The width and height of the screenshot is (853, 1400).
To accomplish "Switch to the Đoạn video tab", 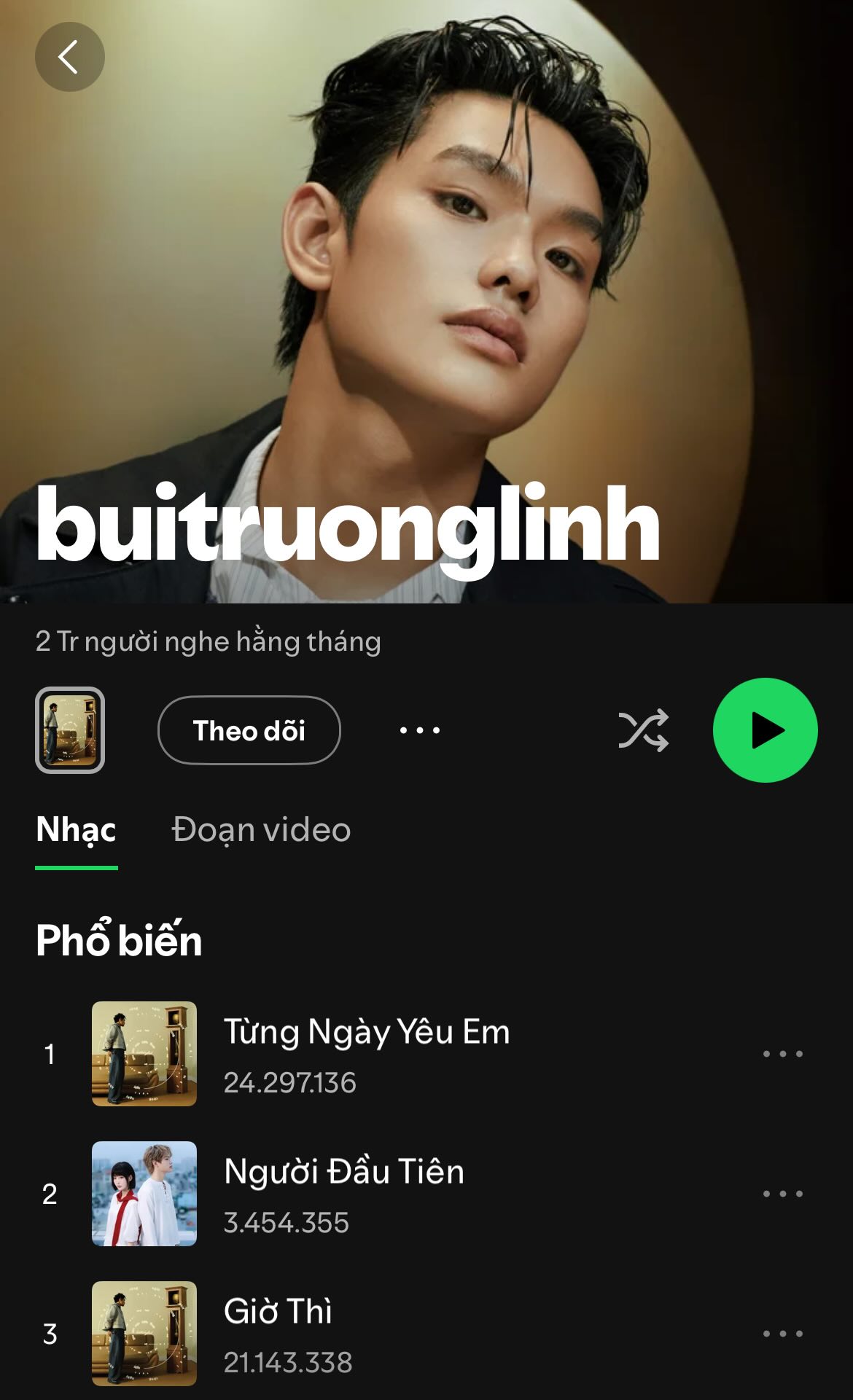I will [x=260, y=830].
